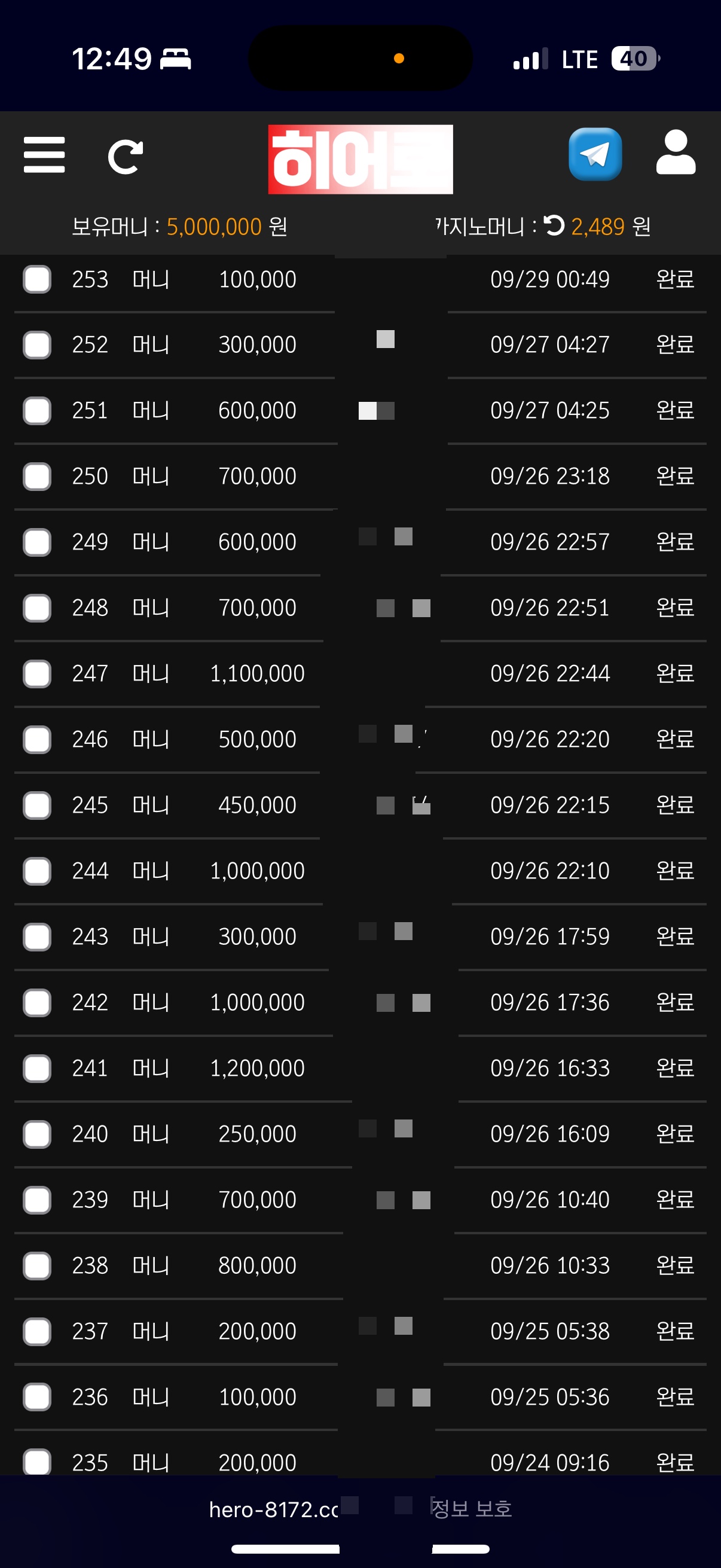The height and width of the screenshot is (1568, 721).
Task: Mark entry 245 checkbox
Action: pos(37,806)
